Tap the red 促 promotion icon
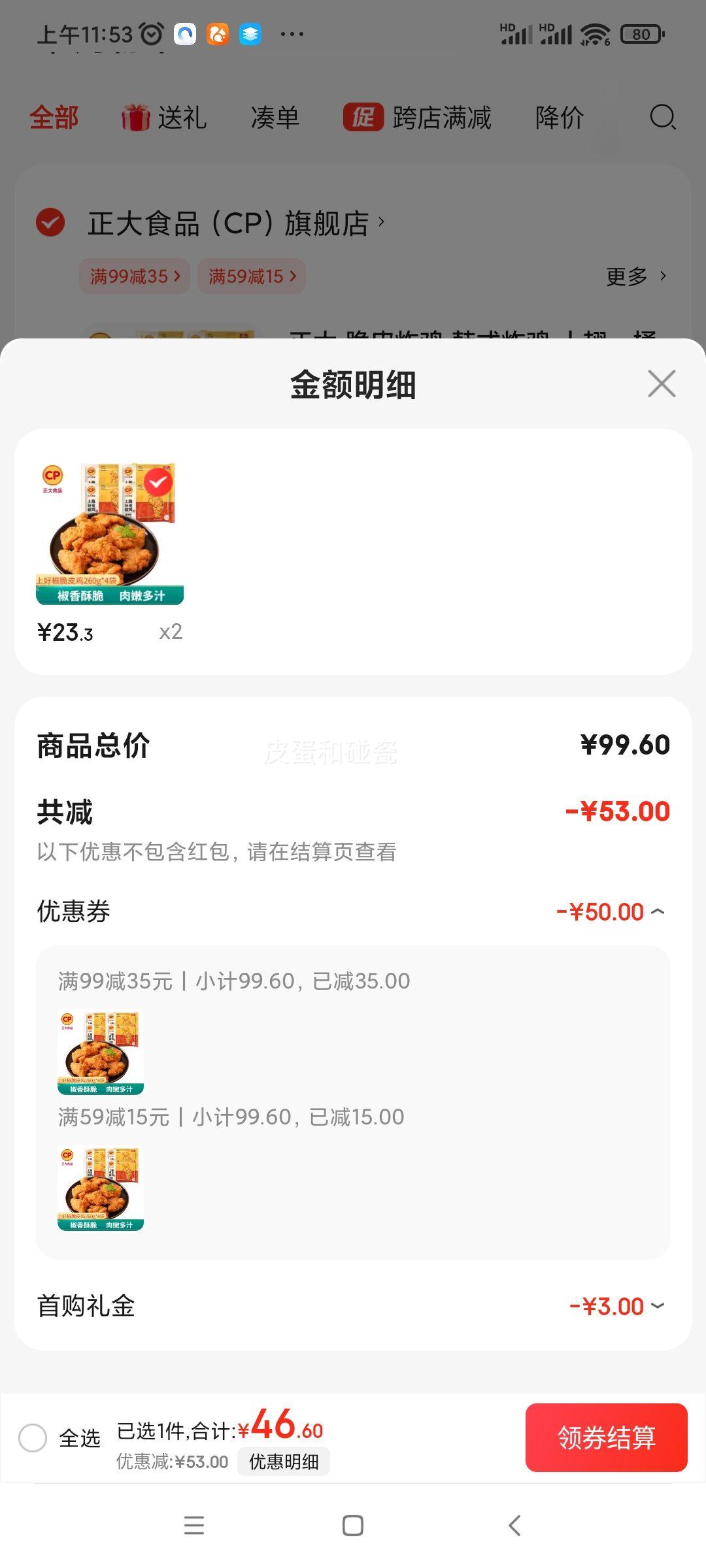Viewport: 706px width, 1568px height. click(364, 118)
